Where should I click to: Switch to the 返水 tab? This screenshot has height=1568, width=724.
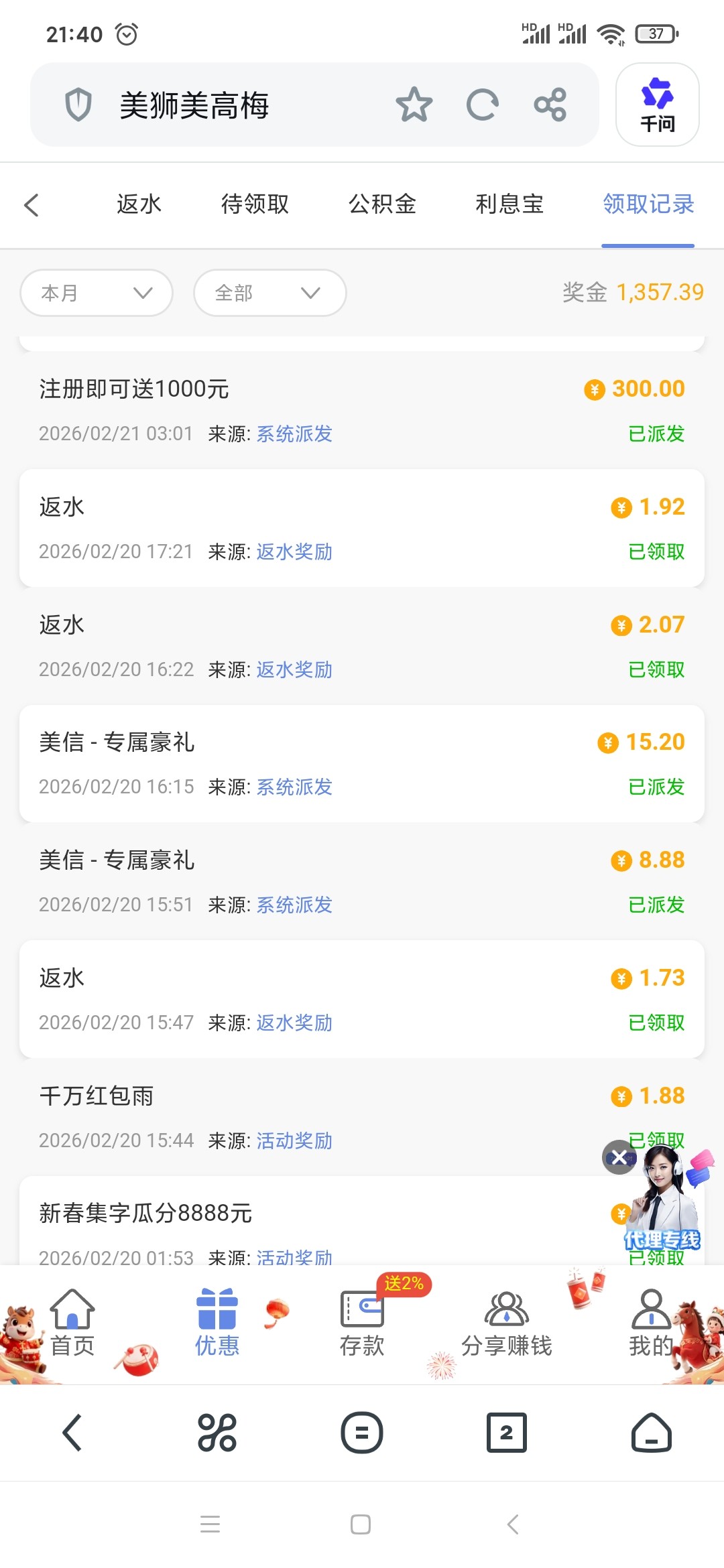click(x=139, y=204)
